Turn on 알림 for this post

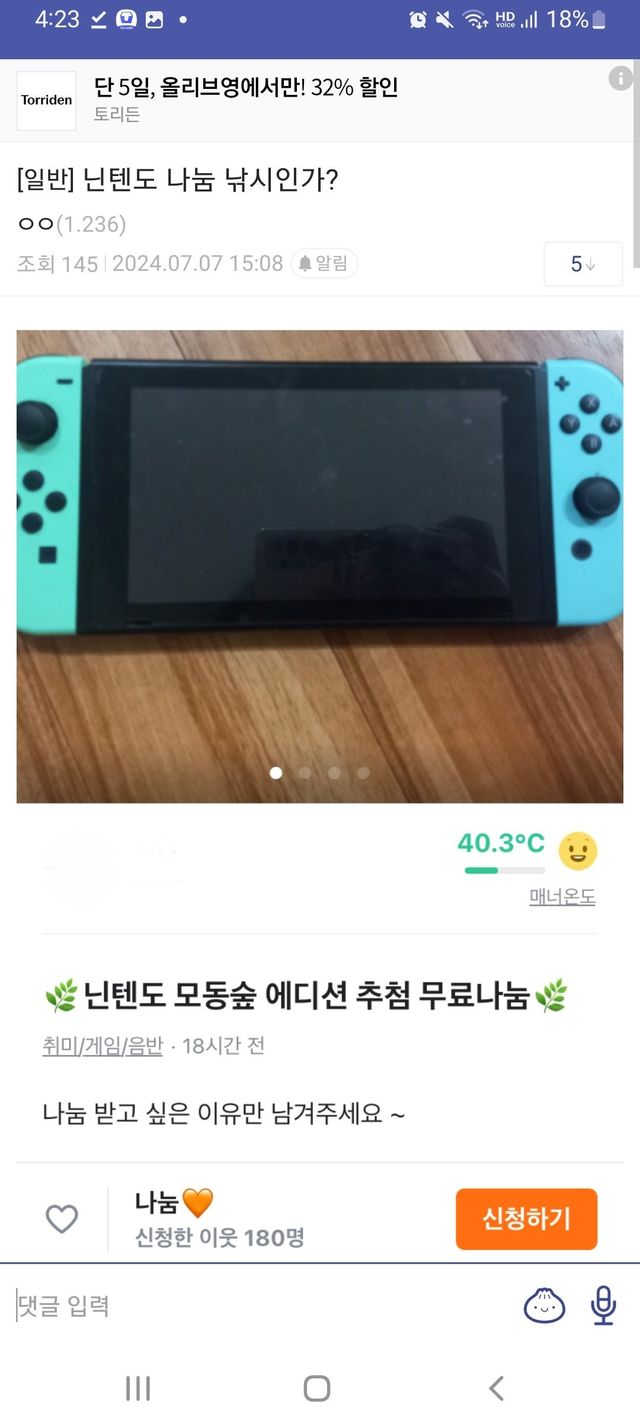click(324, 264)
